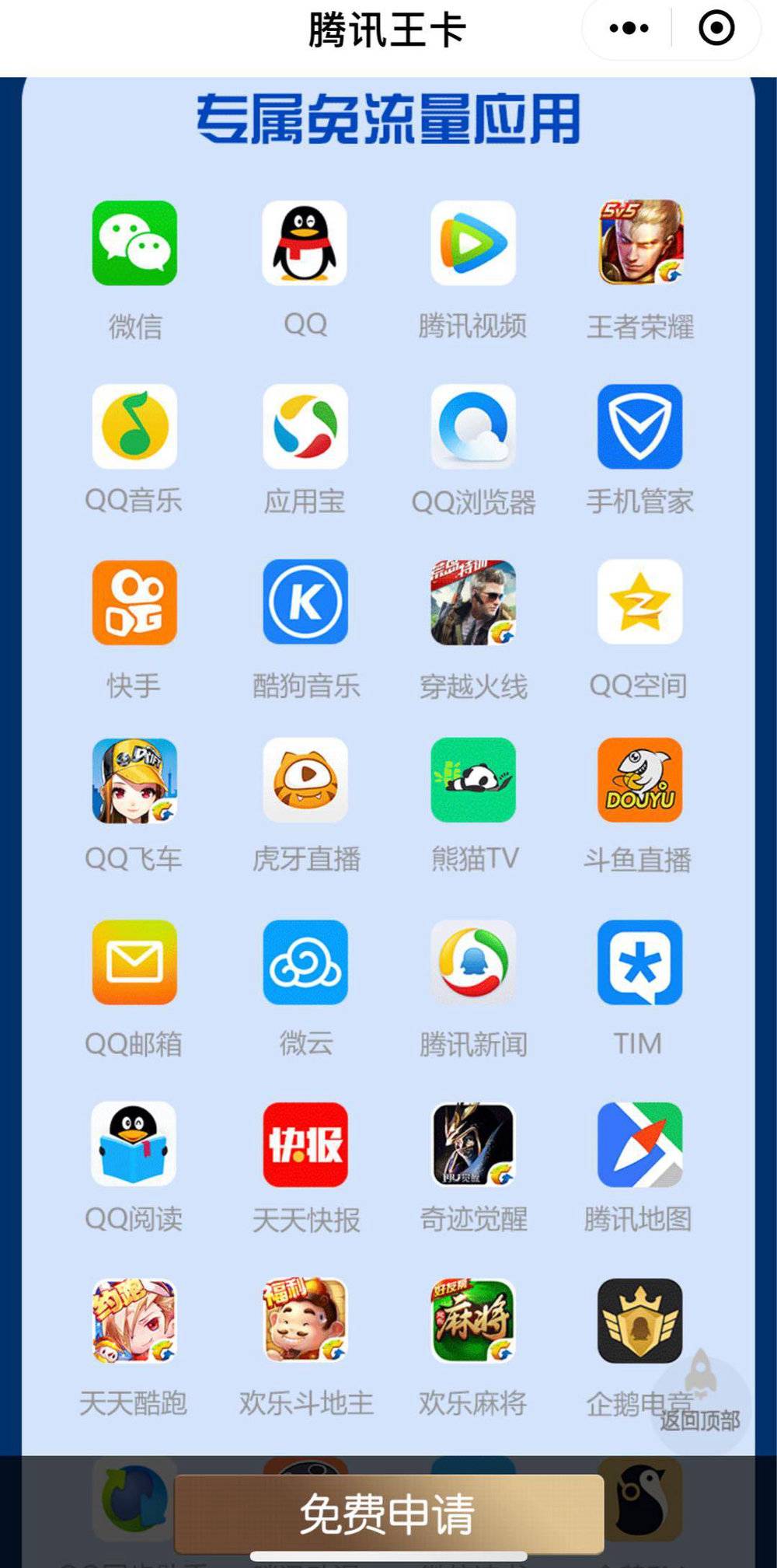Select the QQ邮箱 mail icon
Image resolution: width=777 pixels, height=1568 pixels.
click(x=134, y=964)
